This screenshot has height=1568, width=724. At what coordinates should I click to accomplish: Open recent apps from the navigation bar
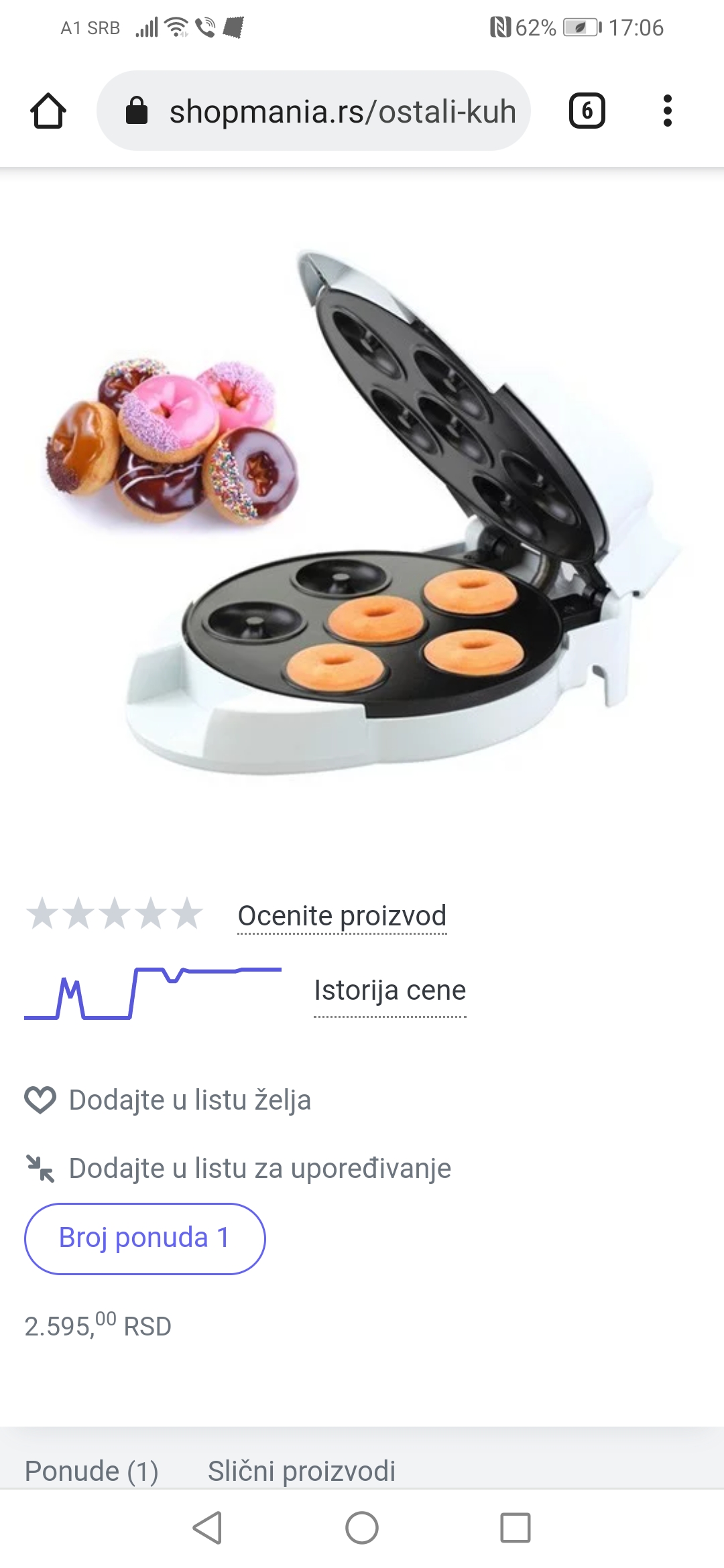tap(516, 1528)
